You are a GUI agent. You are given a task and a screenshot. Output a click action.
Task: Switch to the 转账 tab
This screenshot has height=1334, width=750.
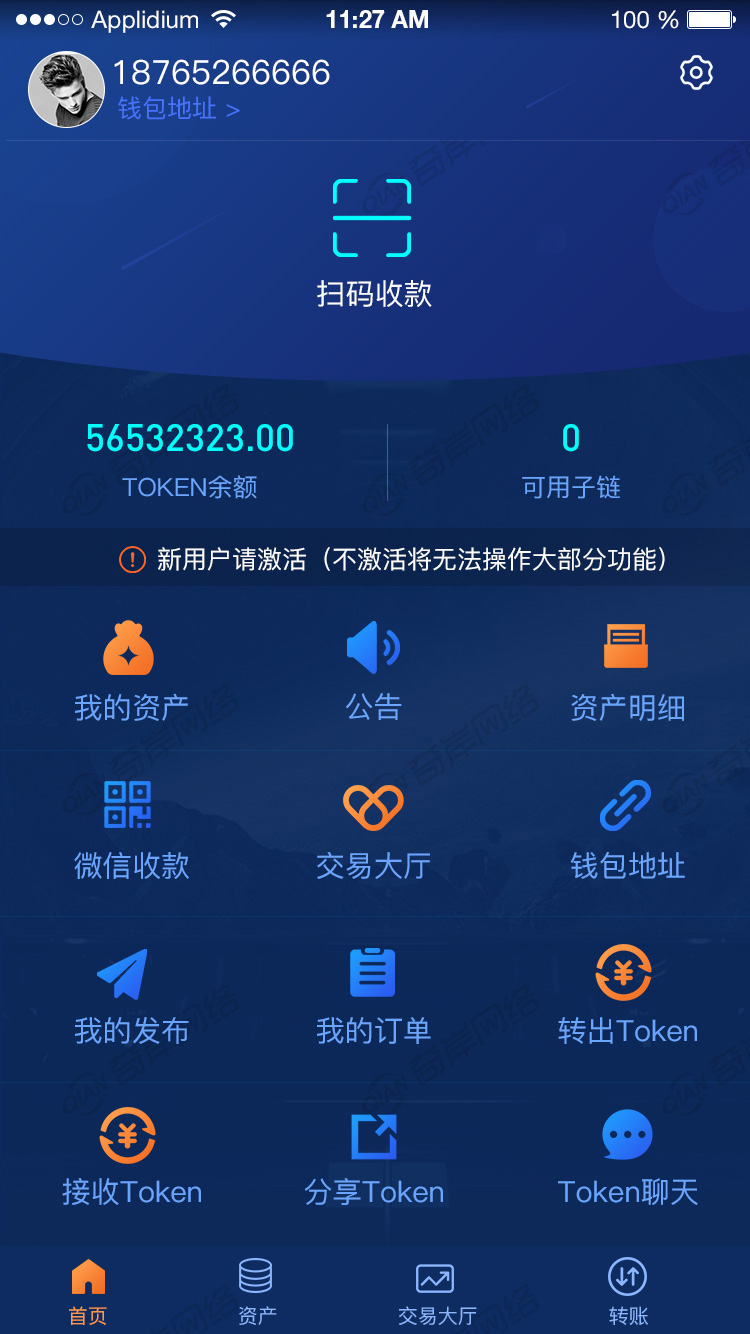click(x=627, y=1291)
